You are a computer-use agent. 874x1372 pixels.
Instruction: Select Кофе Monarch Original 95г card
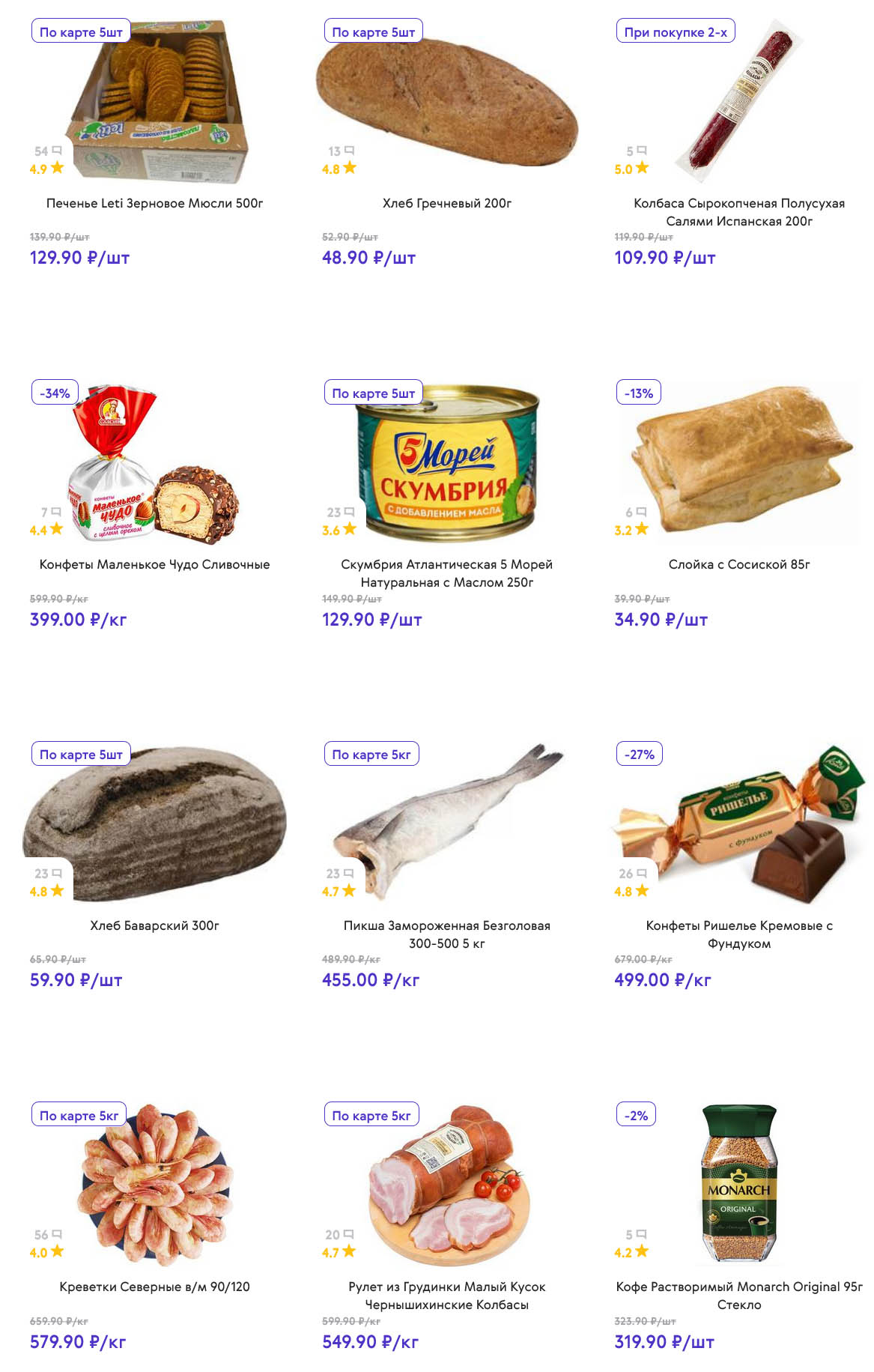point(738,1296)
